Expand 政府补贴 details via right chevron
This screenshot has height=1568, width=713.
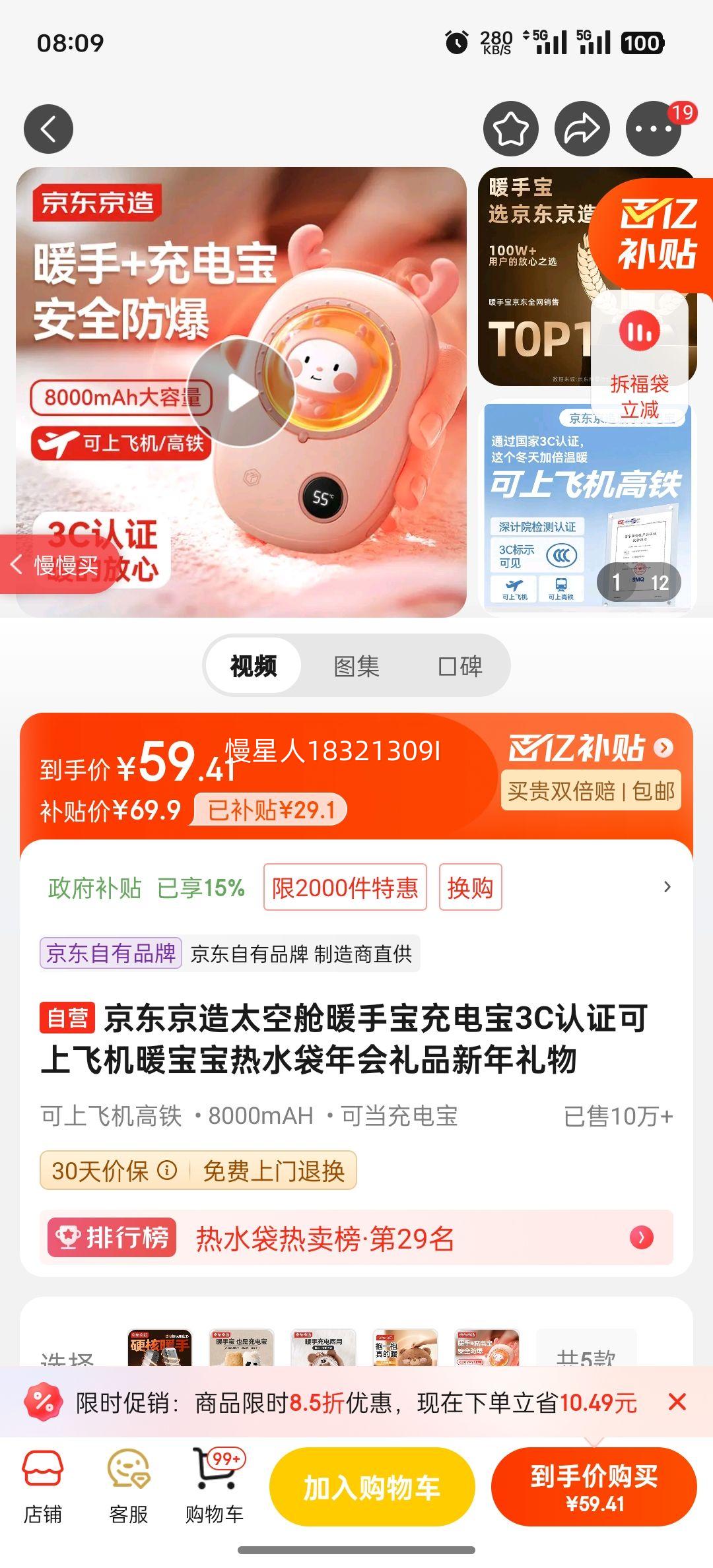(x=667, y=888)
